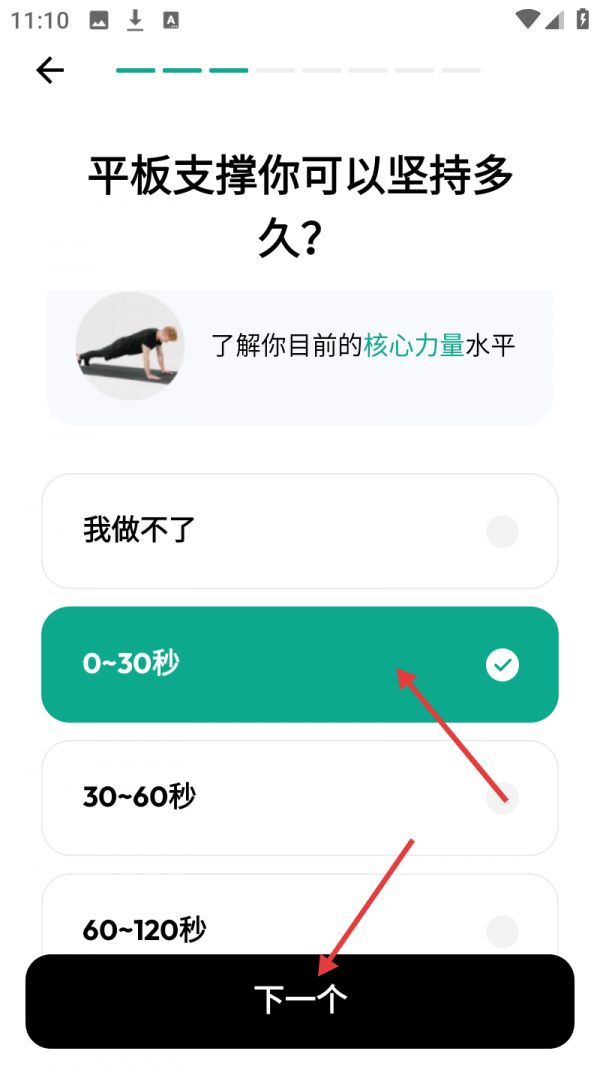Choose the 0~30秒 option

tap(299, 664)
